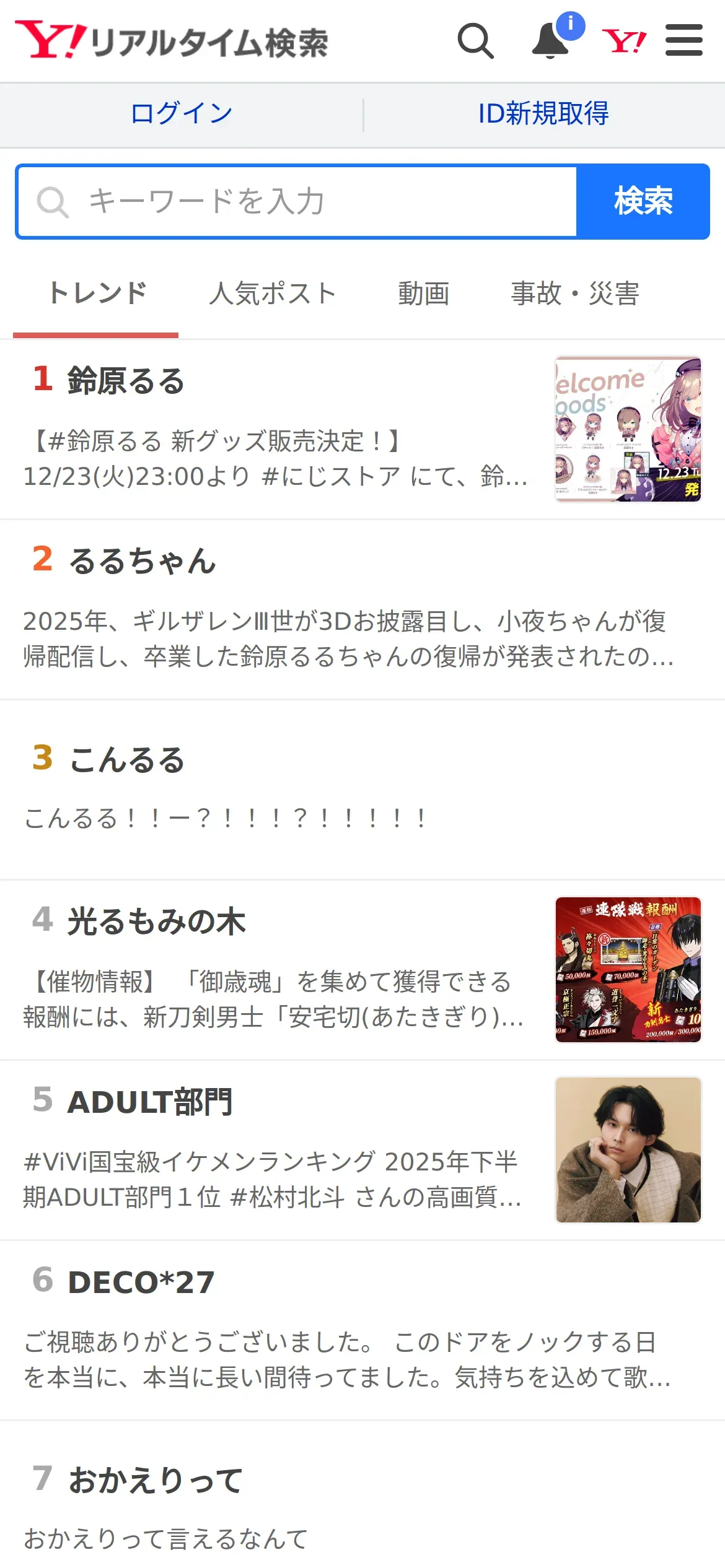Tap the Yahoo!リアルタイム検索 logo
This screenshot has height=1568, width=725.
click(x=172, y=41)
